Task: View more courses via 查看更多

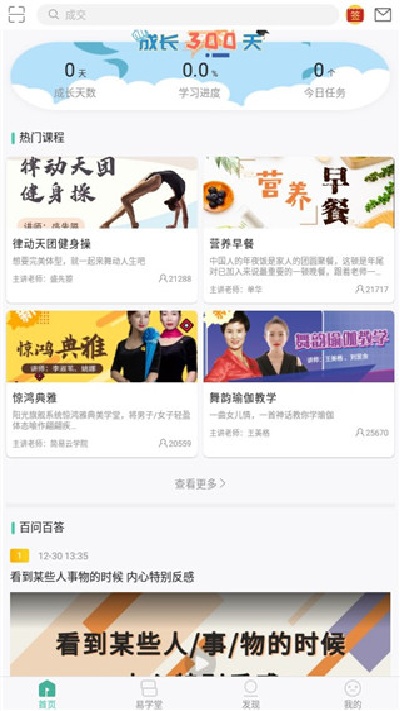Action: pos(200,484)
